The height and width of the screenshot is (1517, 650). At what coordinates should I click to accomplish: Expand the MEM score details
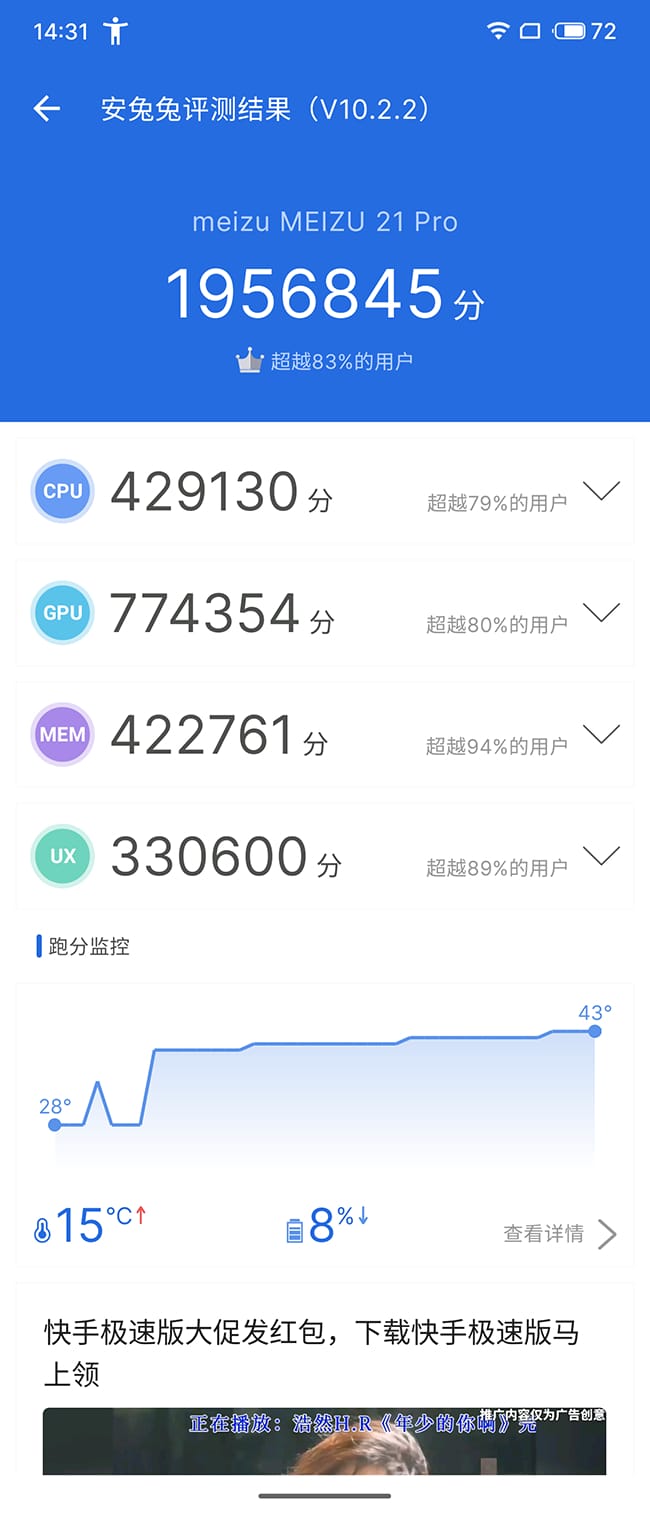point(601,735)
